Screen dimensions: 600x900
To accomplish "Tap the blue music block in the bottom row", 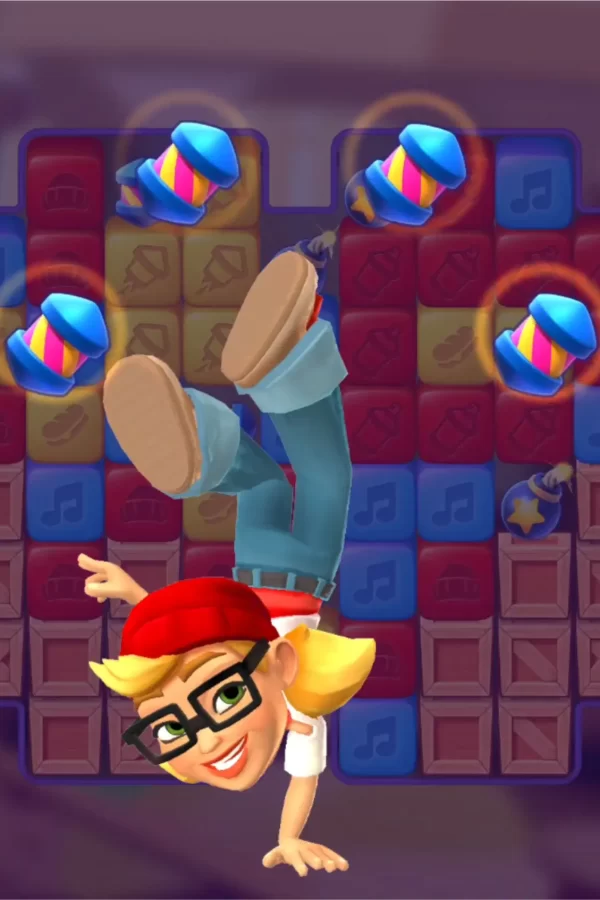I will pyautogui.click(x=379, y=737).
